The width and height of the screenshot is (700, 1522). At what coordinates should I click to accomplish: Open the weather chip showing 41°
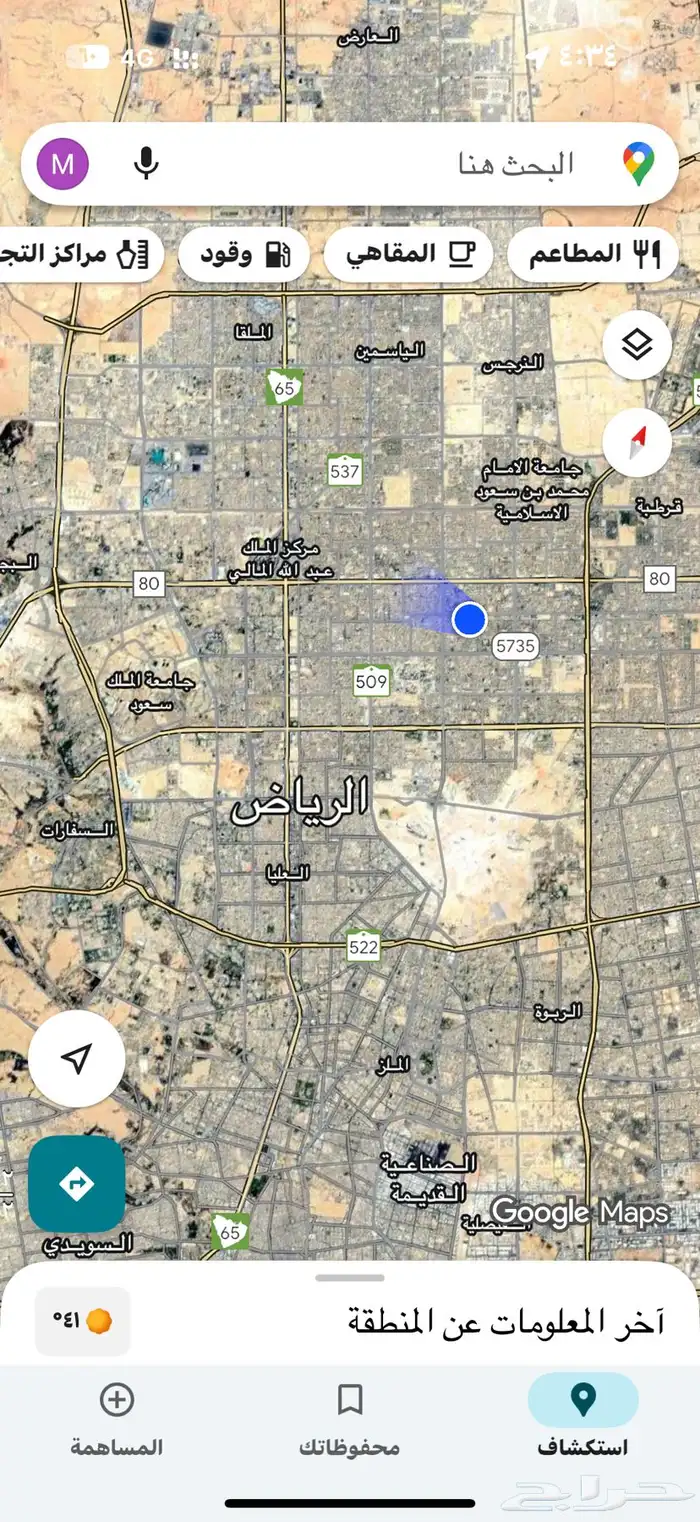(83, 1321)
